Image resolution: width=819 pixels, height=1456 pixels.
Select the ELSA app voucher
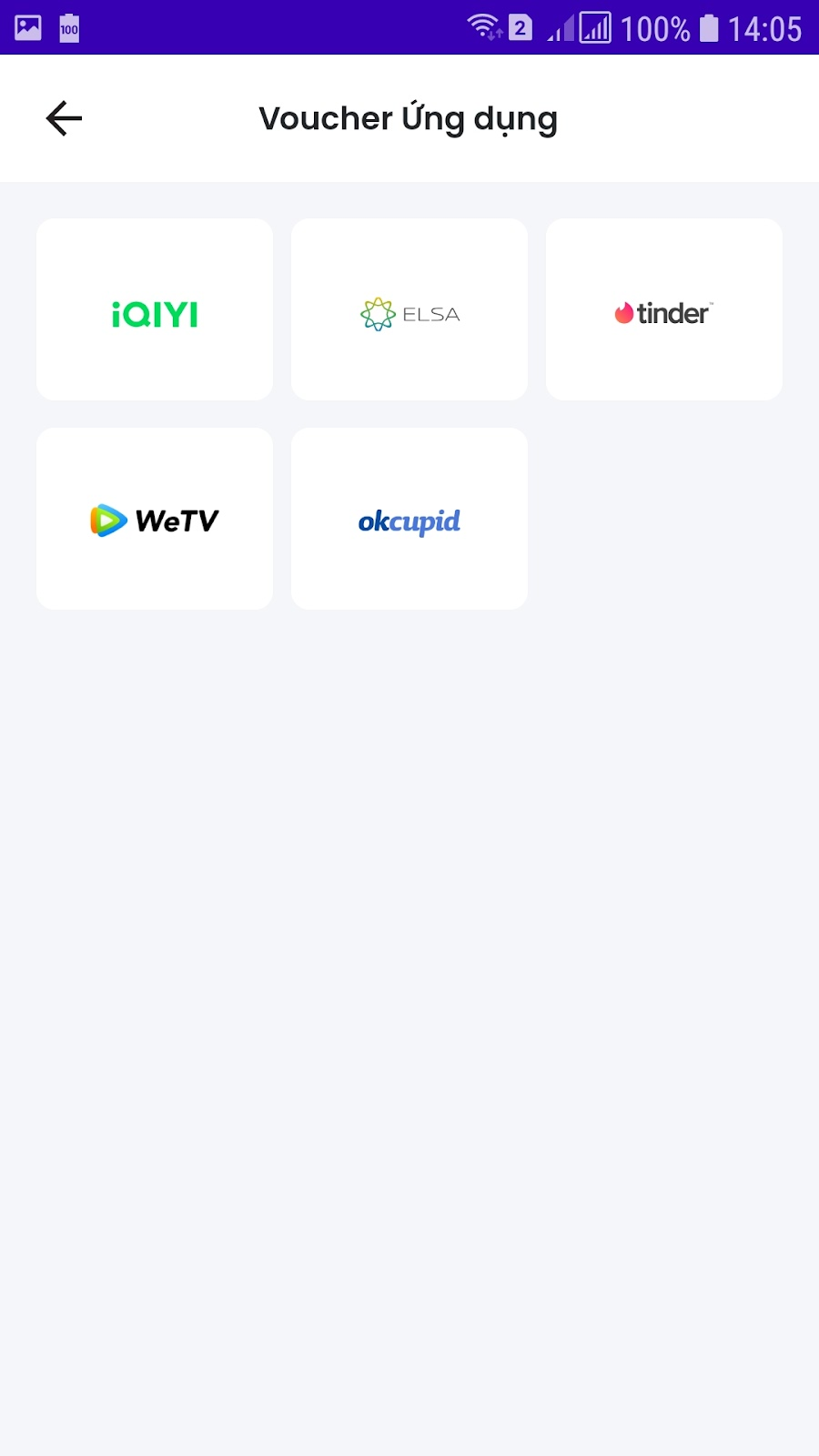[409, 309]
